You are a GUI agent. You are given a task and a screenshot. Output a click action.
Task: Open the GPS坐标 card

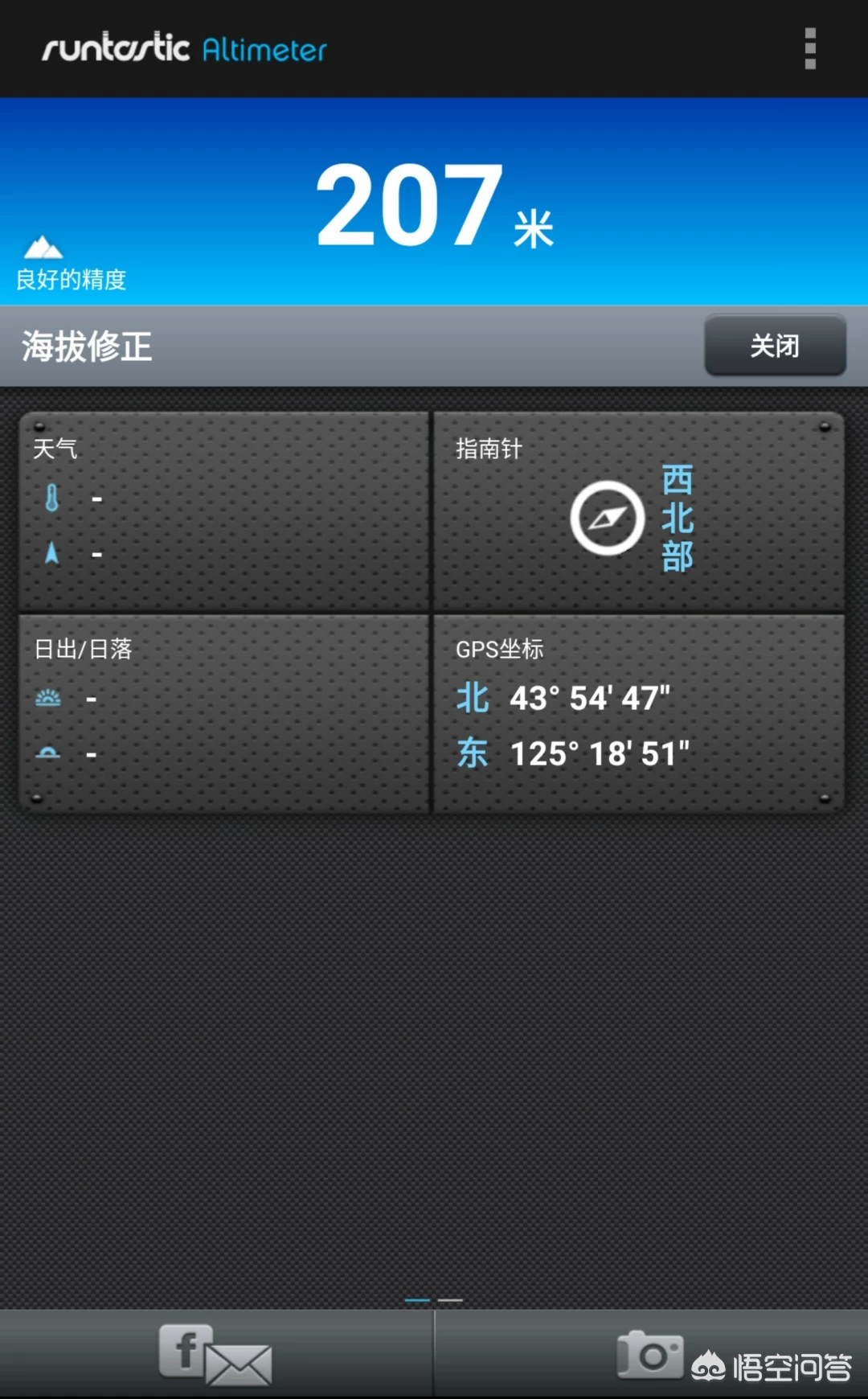639,713
